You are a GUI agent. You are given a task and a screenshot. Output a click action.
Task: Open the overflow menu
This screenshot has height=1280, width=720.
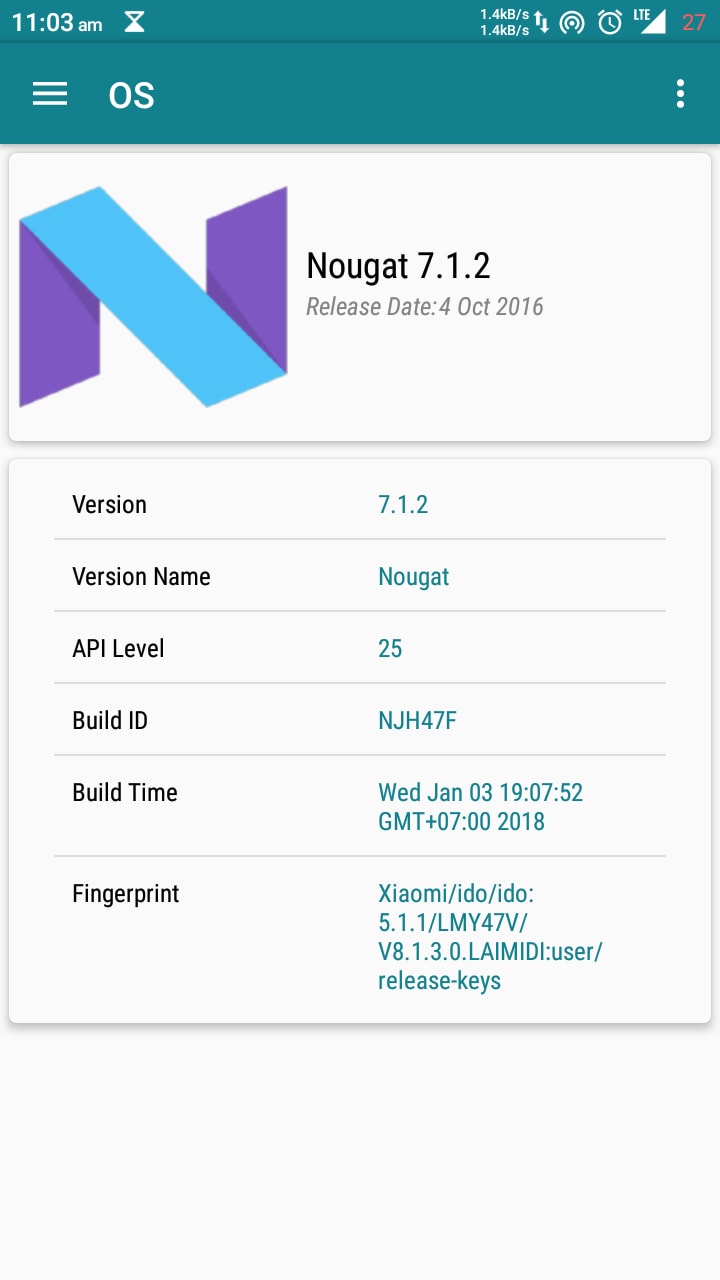point(680,95)
